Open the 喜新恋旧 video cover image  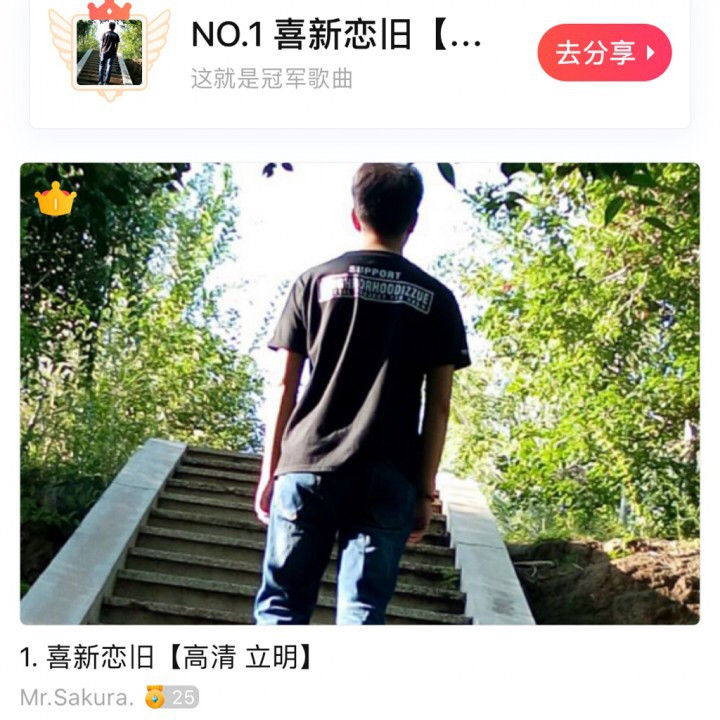360,393
